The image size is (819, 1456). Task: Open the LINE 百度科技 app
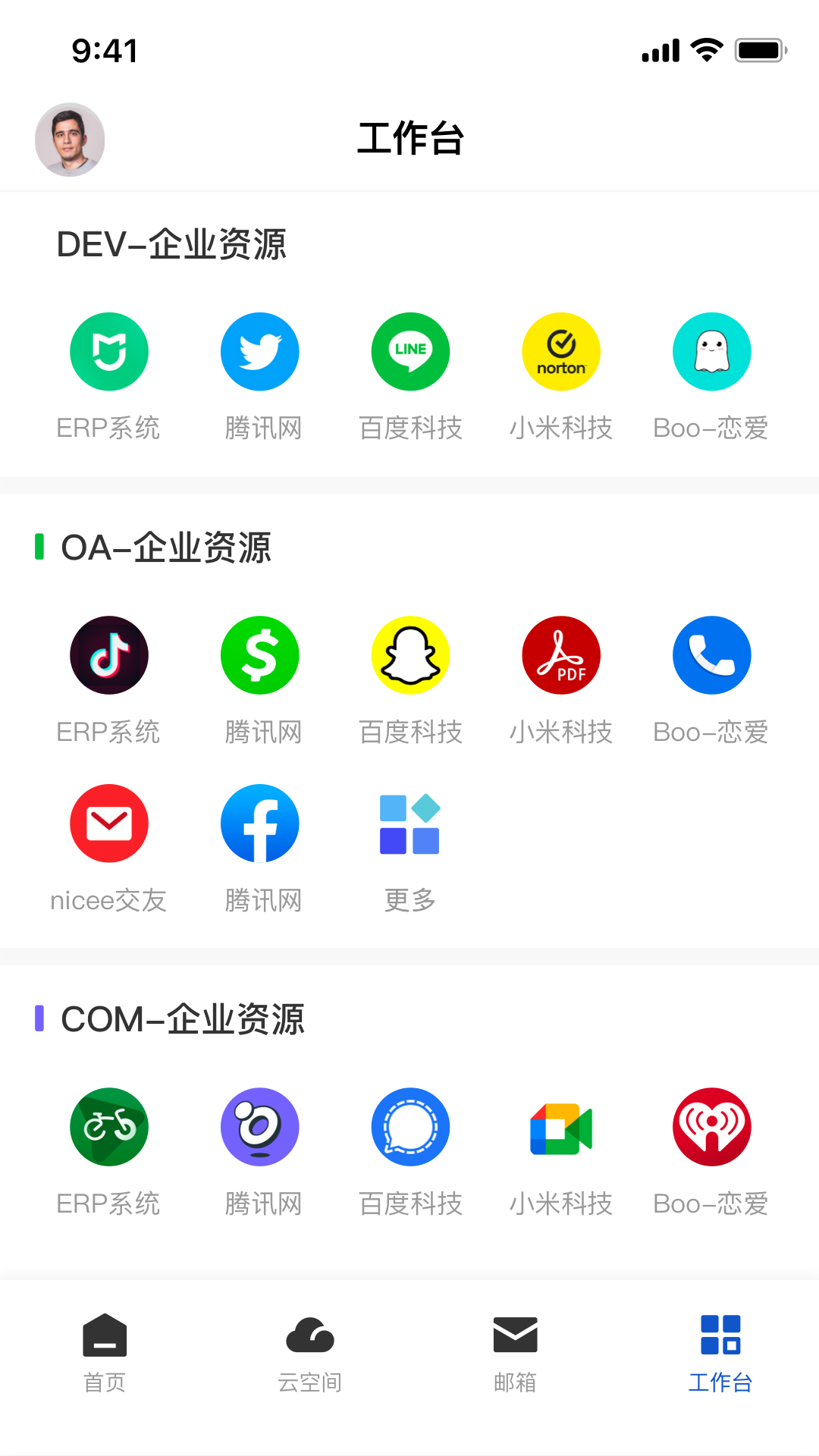click(410, 351)
